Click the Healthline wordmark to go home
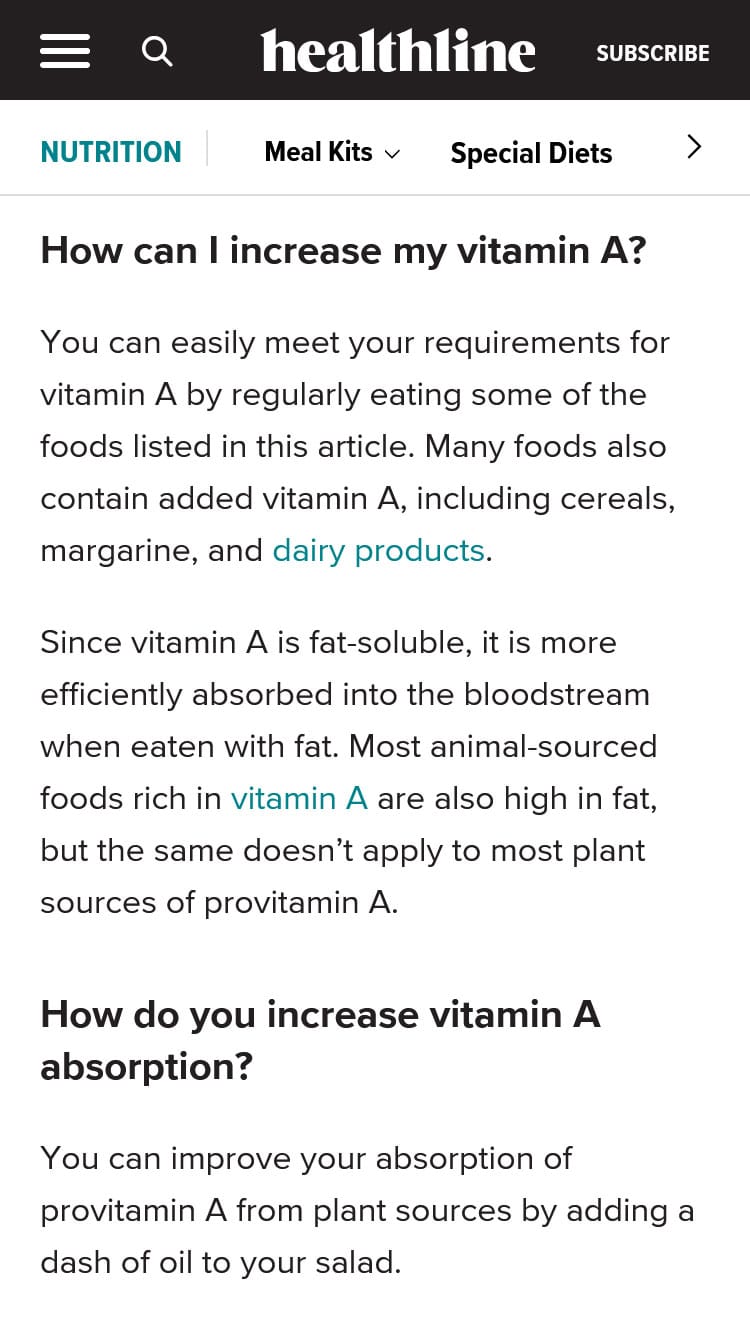This screenshot has width=750, height=1334. tap(397, 50)
